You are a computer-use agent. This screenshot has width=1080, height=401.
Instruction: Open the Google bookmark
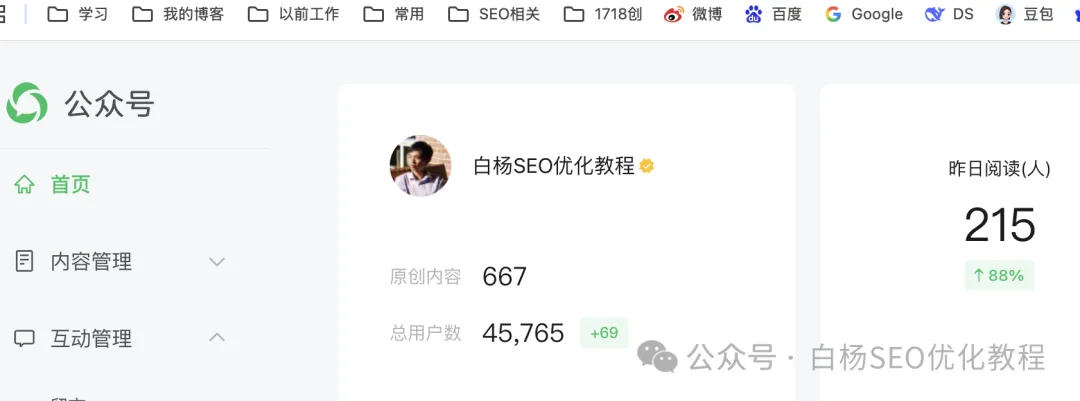(864, 14)
